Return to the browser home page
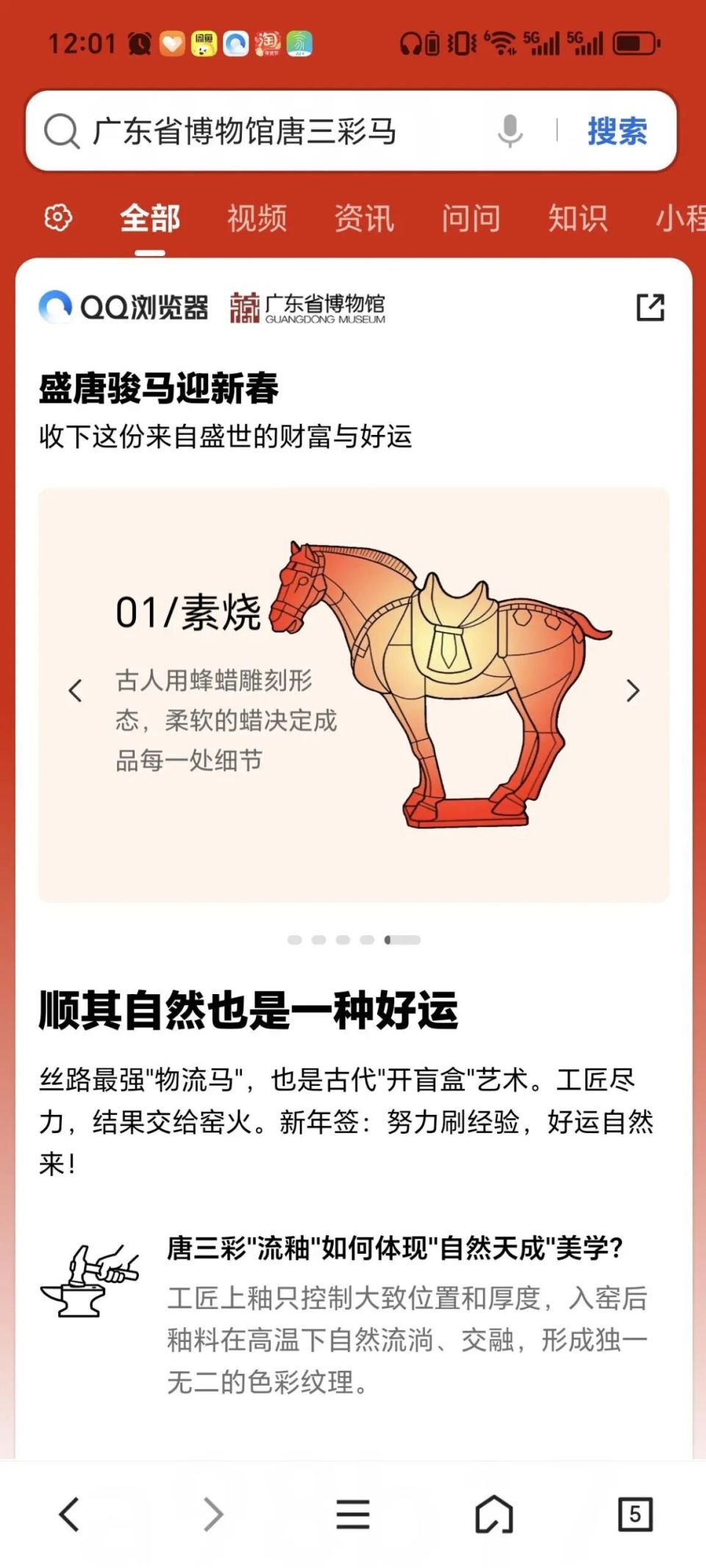The width and height of the screenshot is (706, 1568). click(493, 1514)
